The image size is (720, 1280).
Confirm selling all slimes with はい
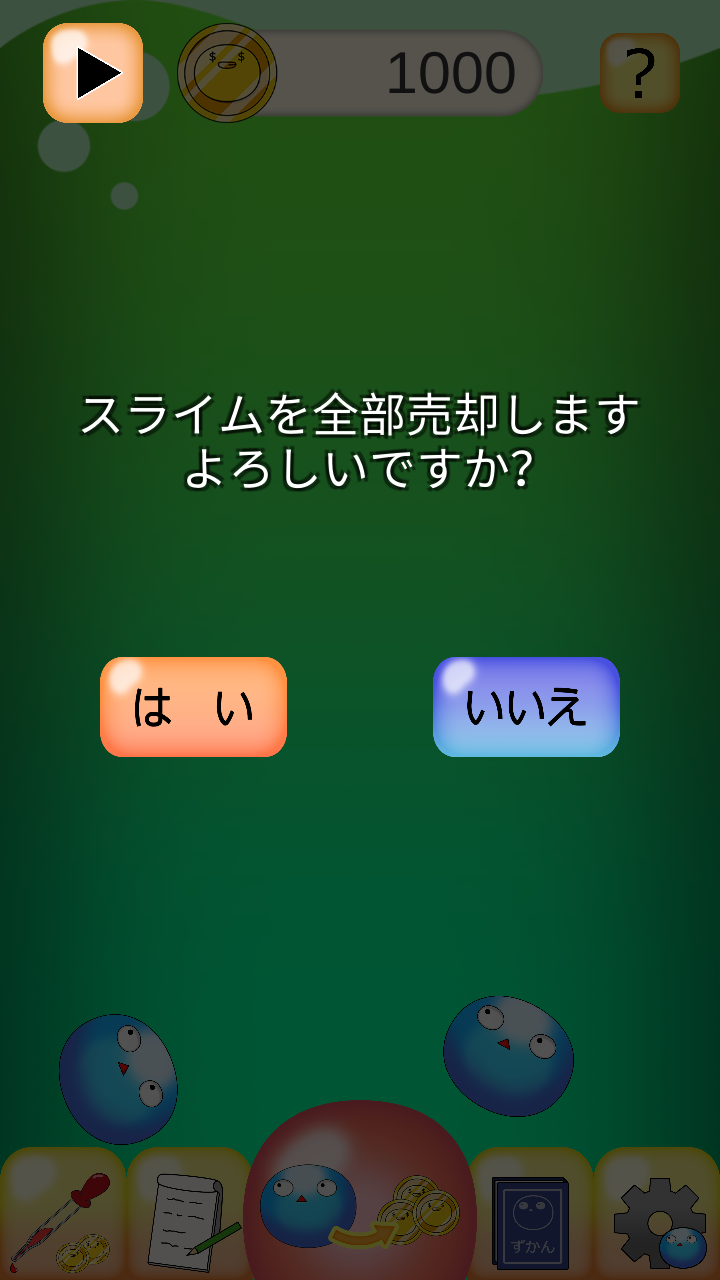193,707
